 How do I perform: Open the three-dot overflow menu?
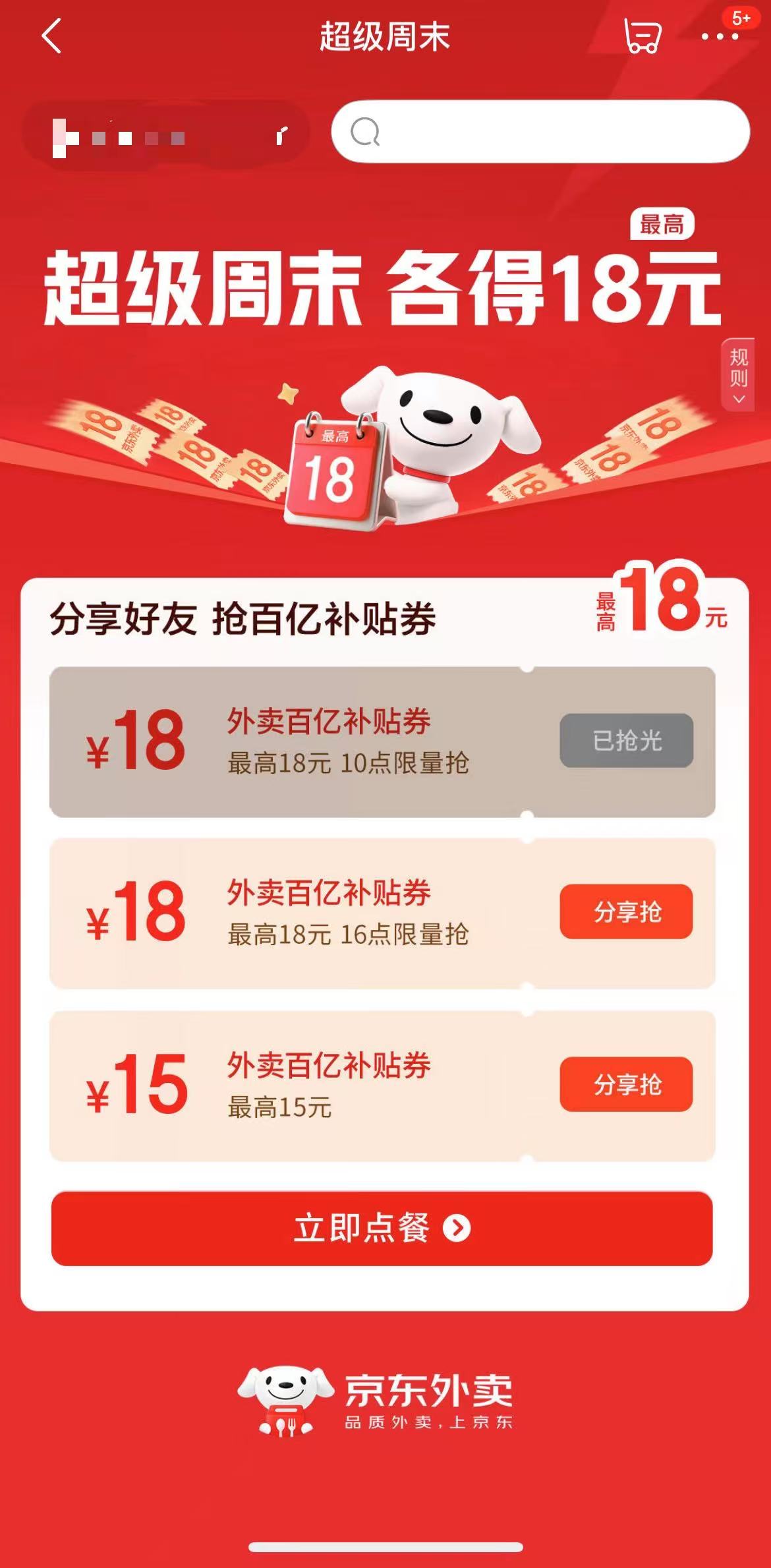tap(719, 37)
